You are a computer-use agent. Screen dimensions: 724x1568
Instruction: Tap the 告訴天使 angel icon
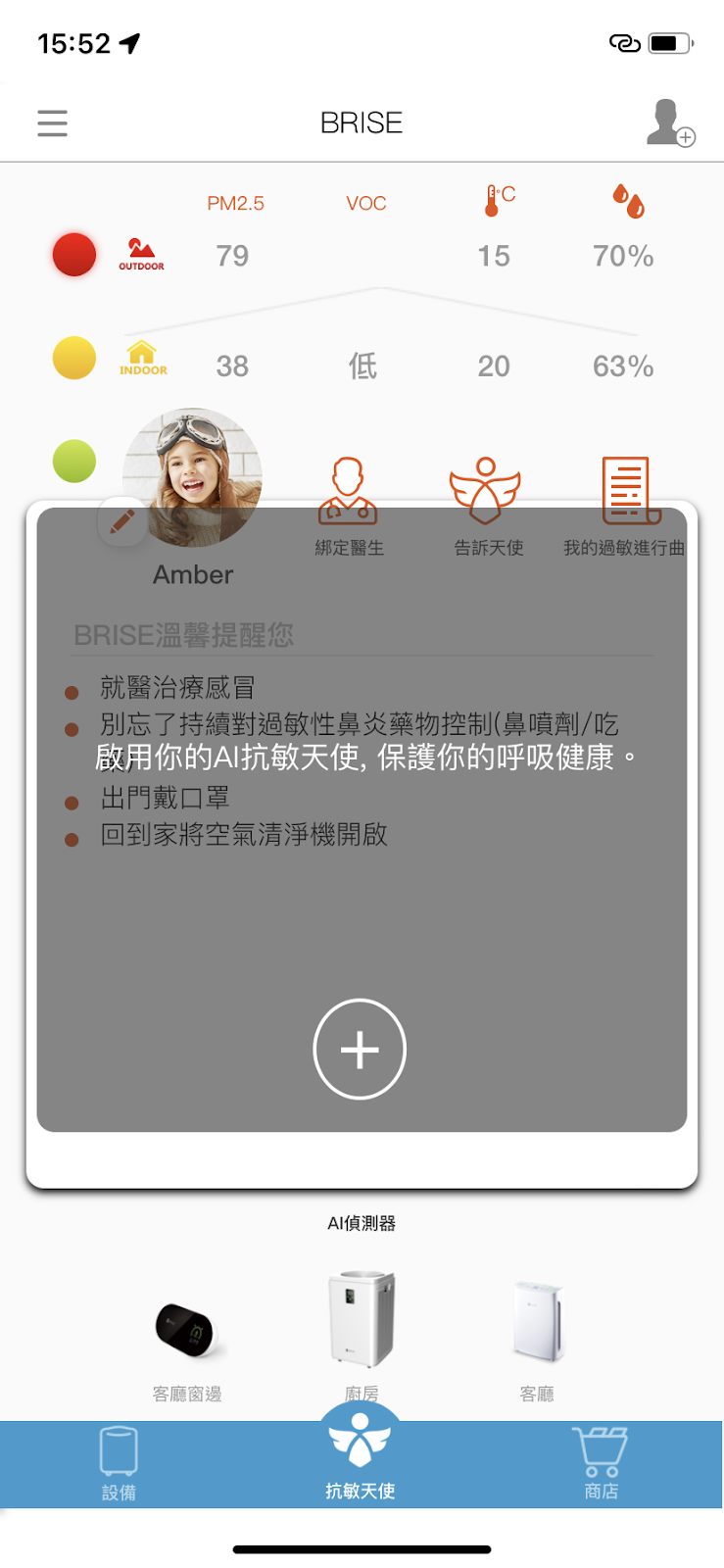click(486, 492)
